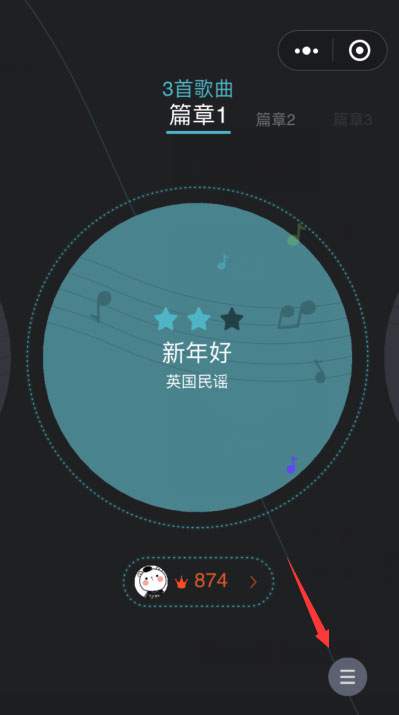
Task: Open the mini program more options menu
Action: click(306, 51)
